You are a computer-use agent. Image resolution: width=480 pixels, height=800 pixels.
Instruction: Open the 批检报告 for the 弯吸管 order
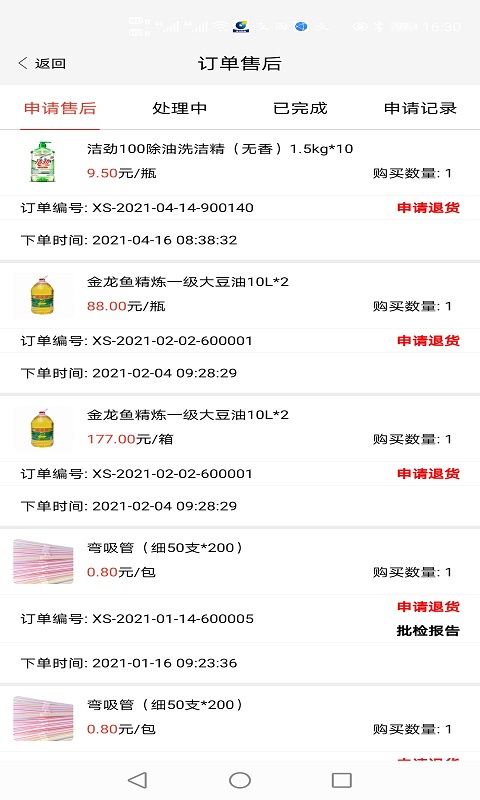tap(428, 631)
